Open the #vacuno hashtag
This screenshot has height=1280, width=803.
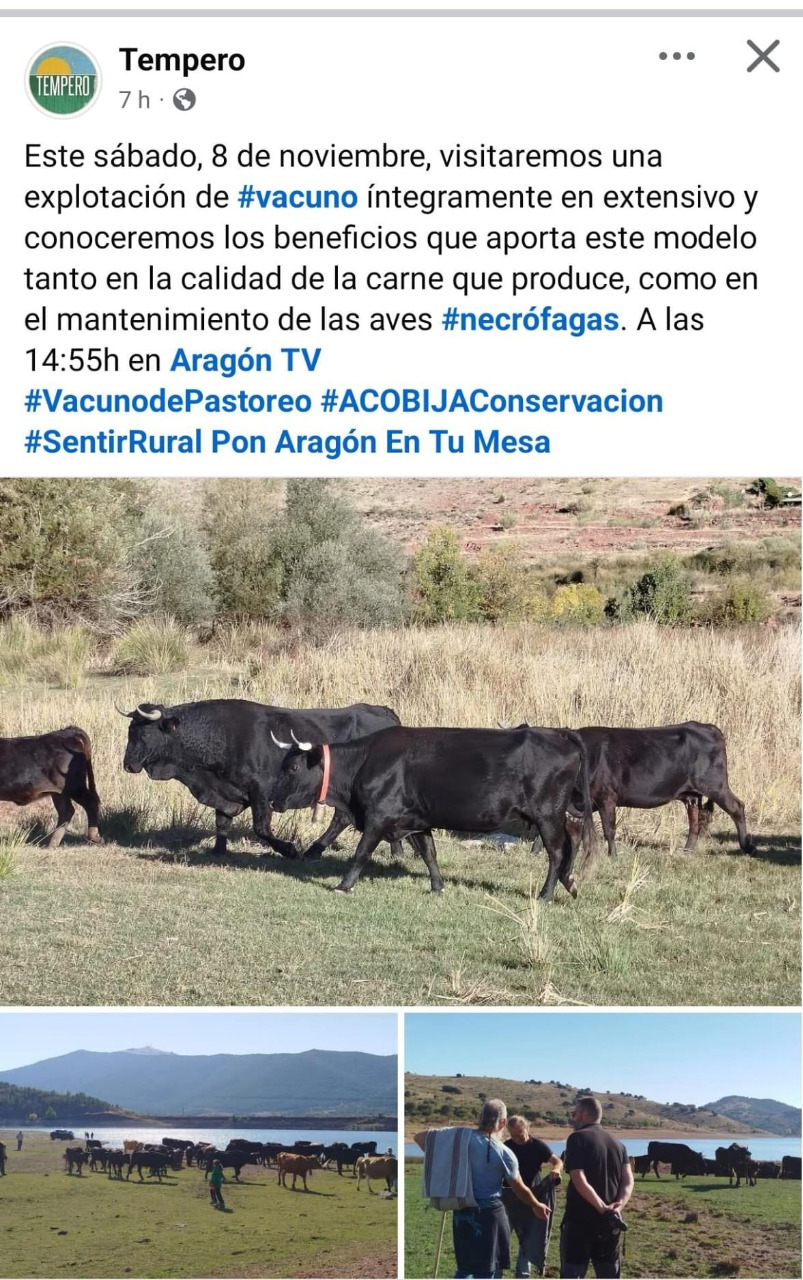[x=297, y=197]
